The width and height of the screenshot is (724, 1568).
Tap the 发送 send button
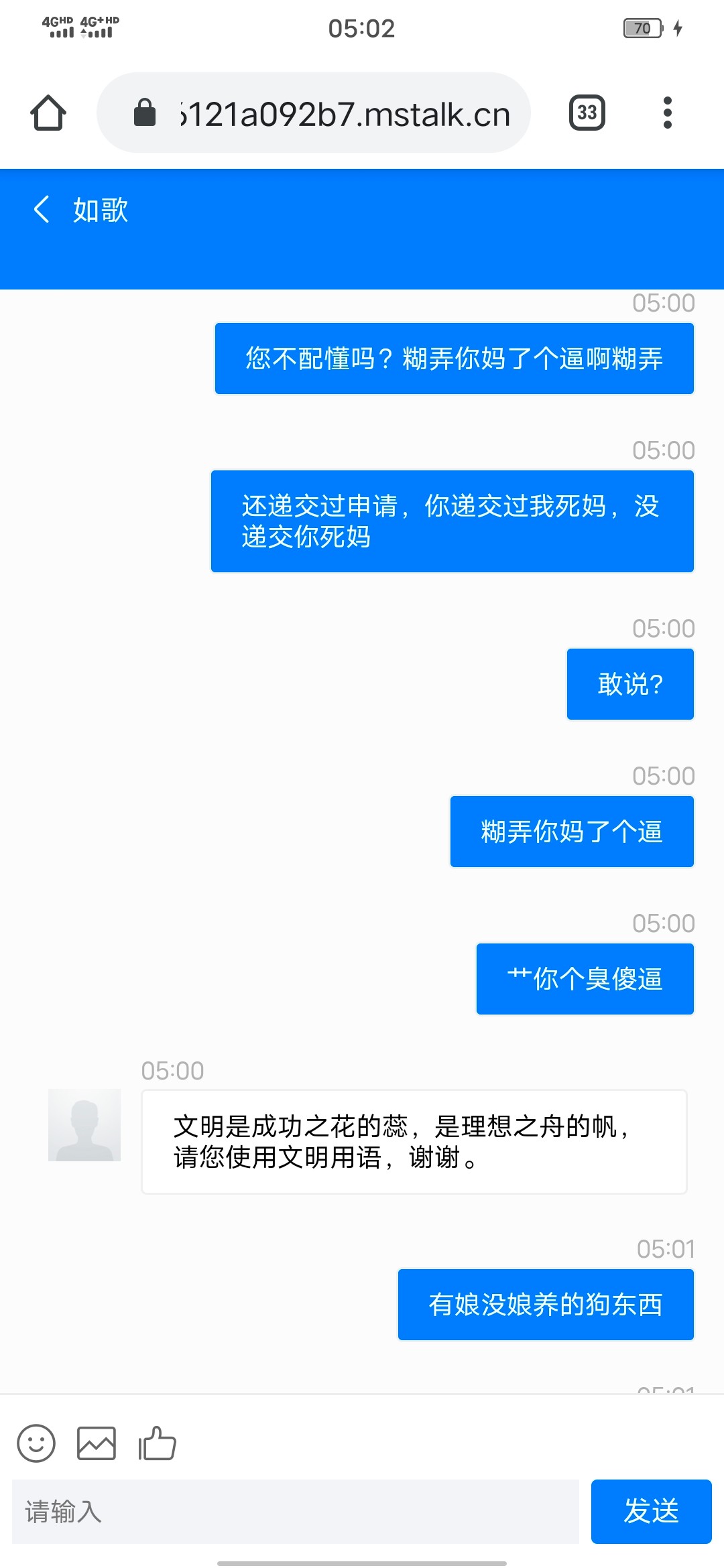651,1512
